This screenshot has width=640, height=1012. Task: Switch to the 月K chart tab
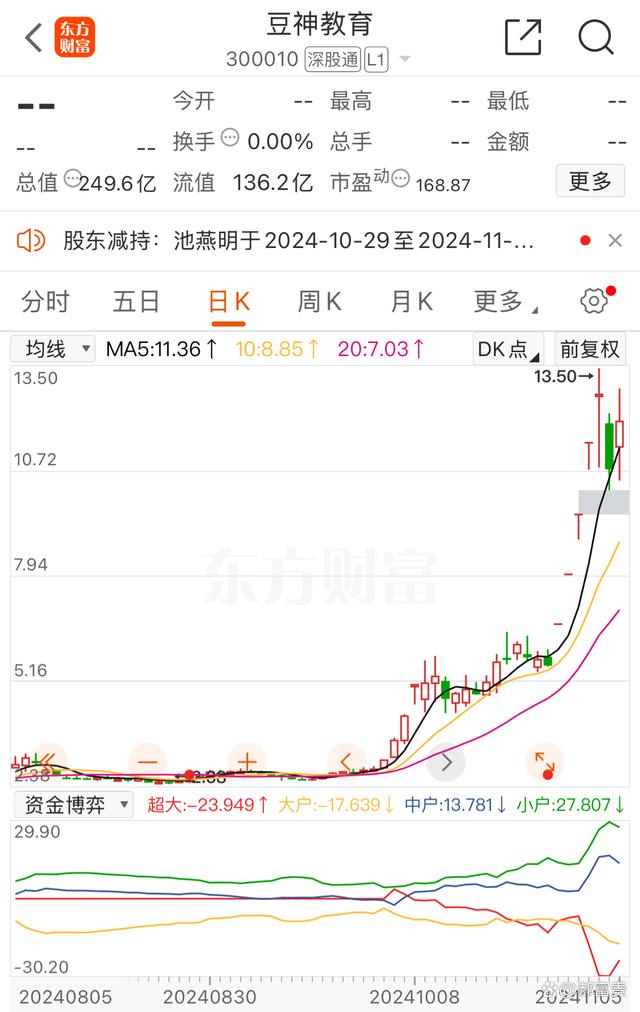point(411,301)
